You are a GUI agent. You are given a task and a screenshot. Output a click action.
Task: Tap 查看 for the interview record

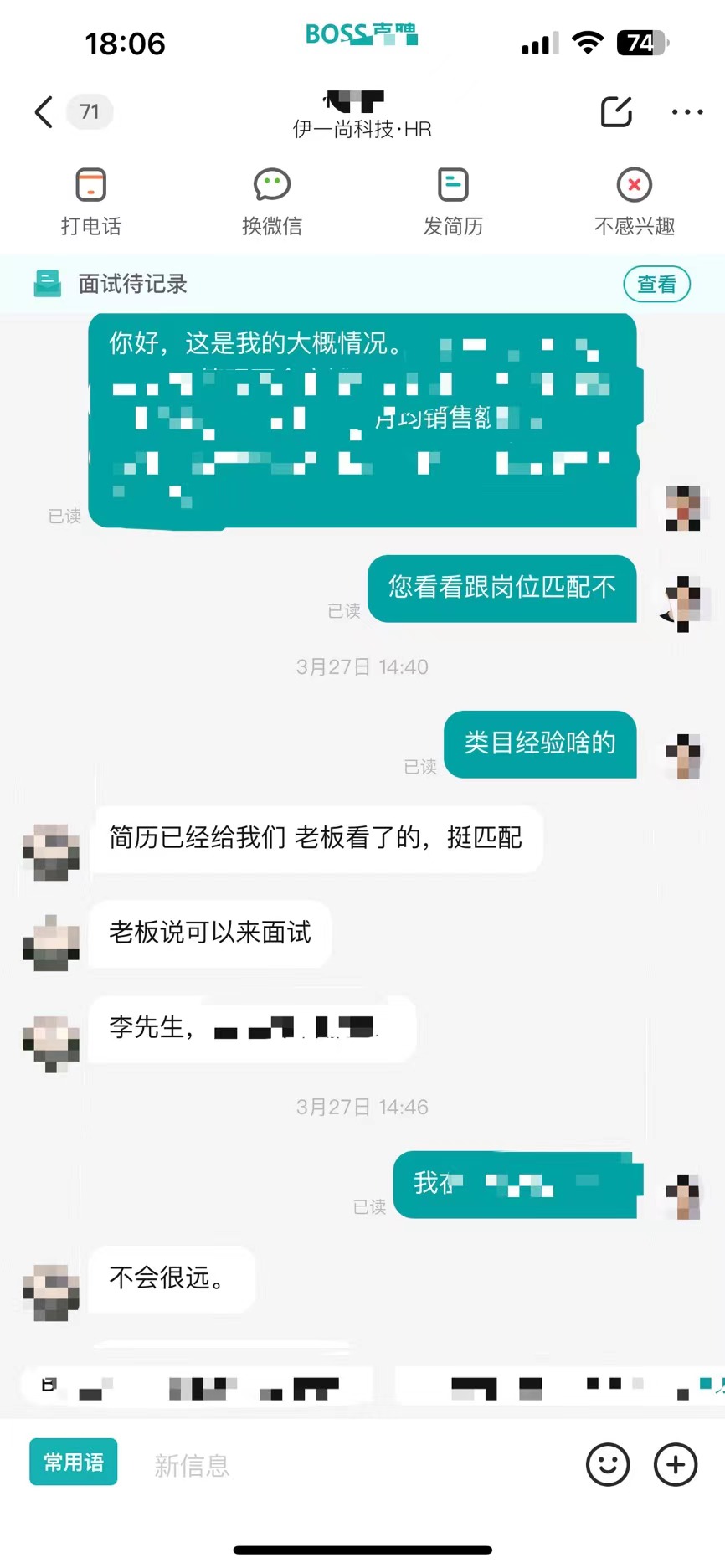pyautogui.click(x=656, y=285)
